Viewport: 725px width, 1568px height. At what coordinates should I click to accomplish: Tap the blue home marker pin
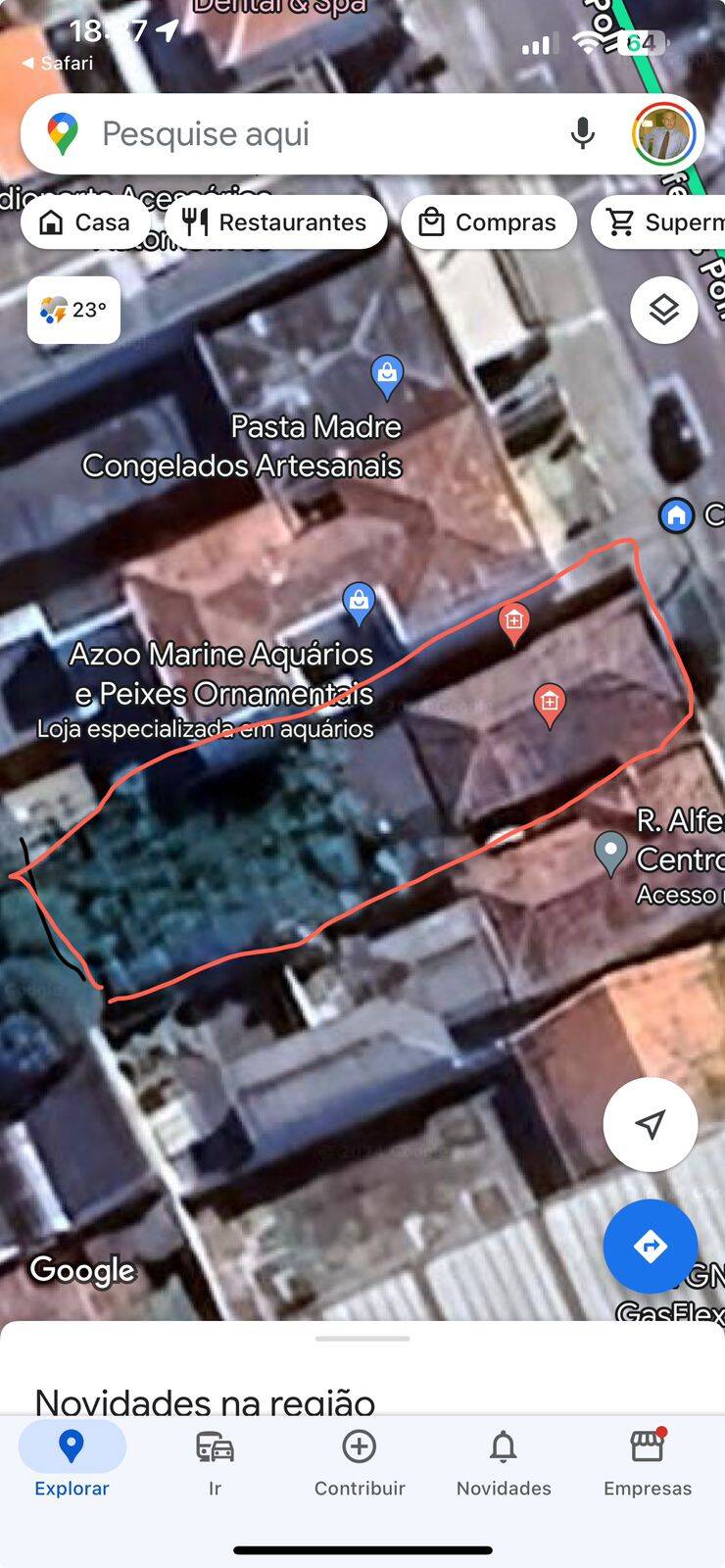pos(676,514)
